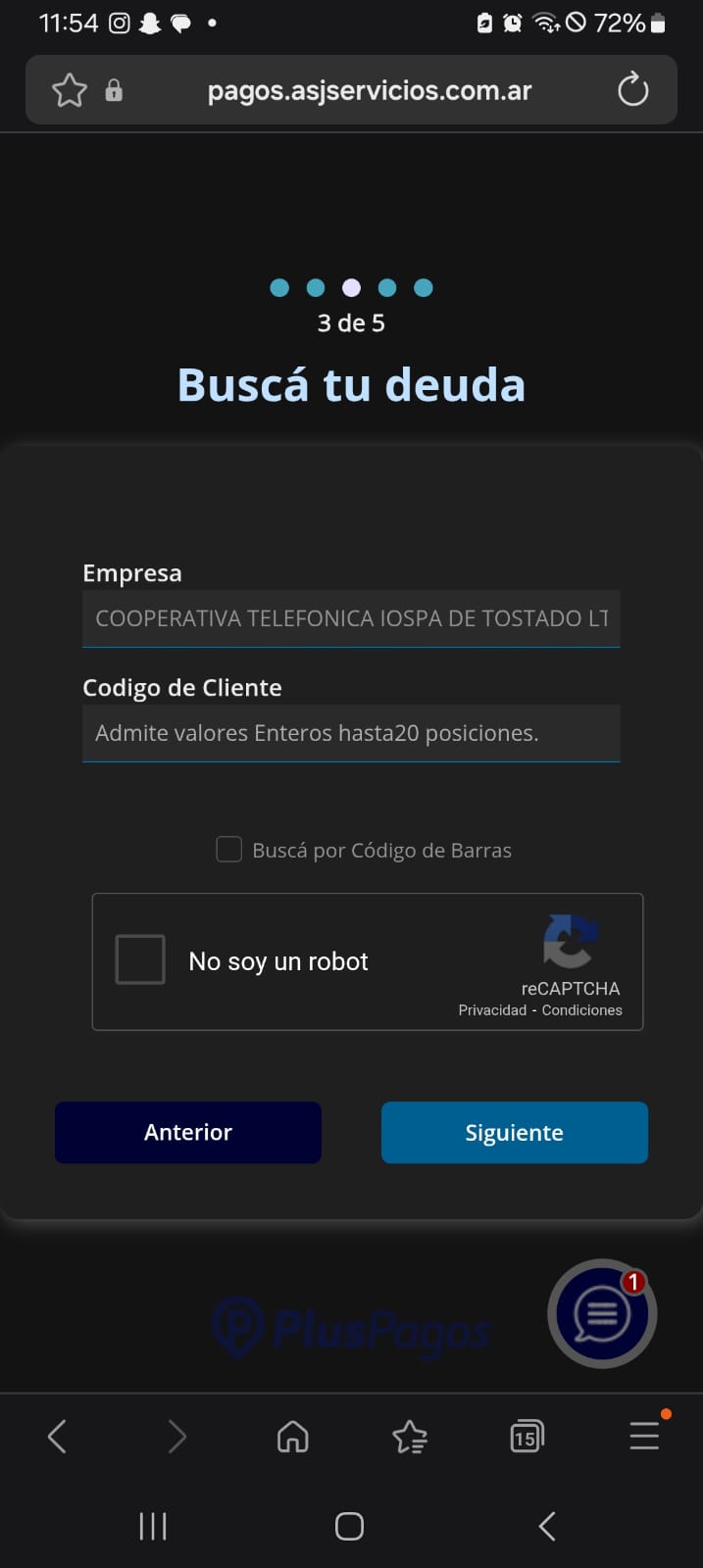The image size is (703, 1568).
Task: View the 15 open tabs
Action: click(527, 1438)
